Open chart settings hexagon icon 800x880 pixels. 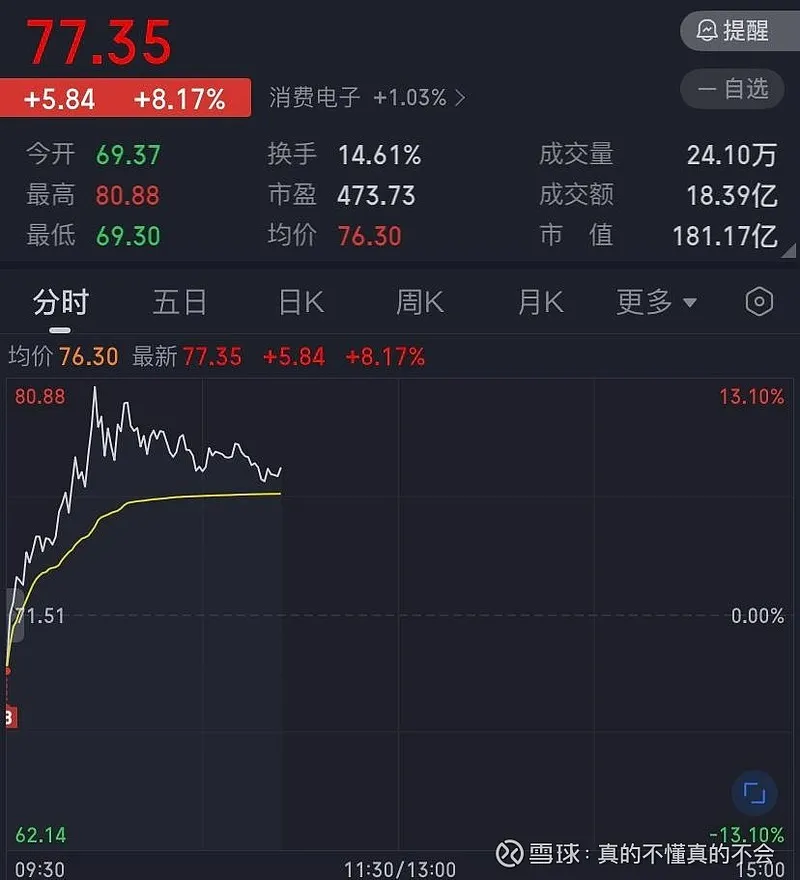759,302
